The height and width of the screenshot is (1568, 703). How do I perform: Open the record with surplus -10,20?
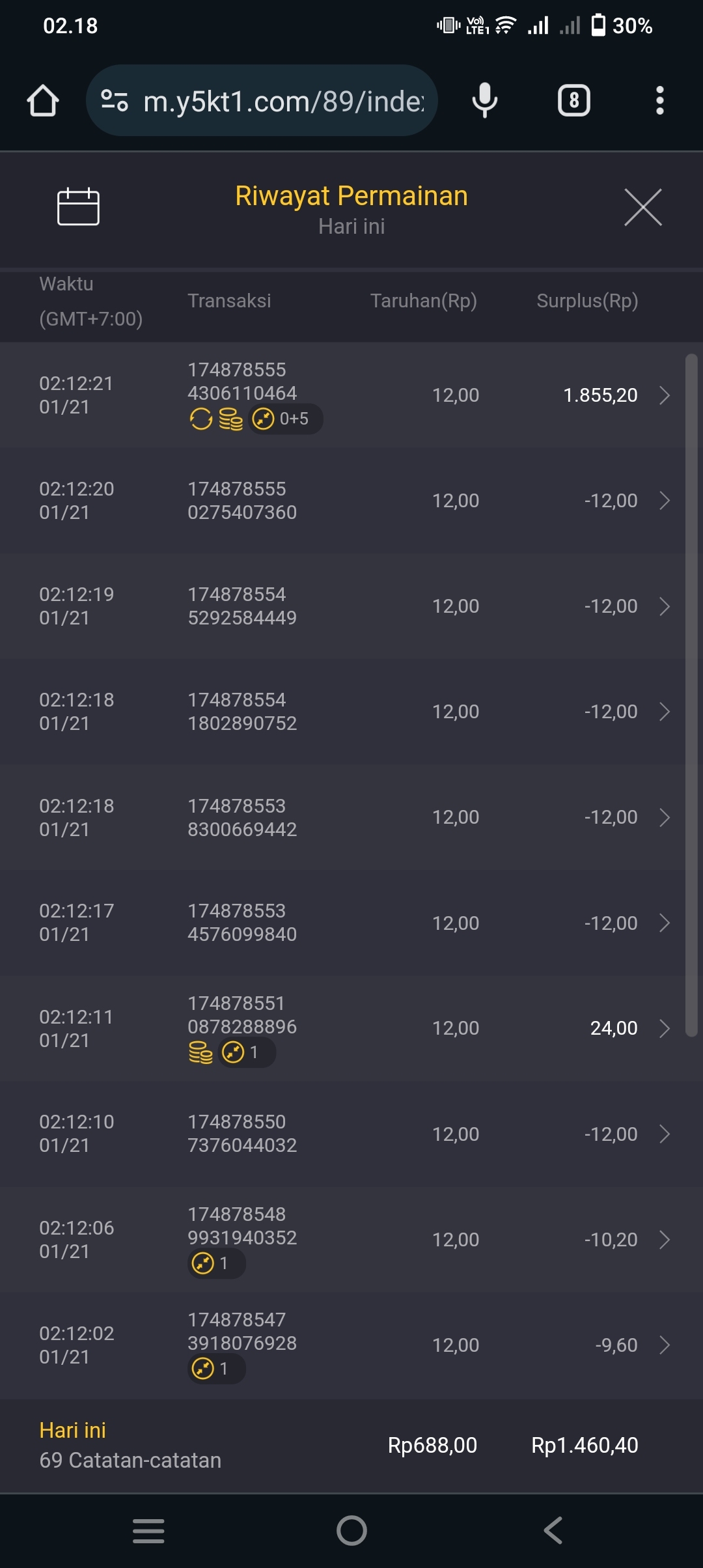click(x=351, y=1239)
